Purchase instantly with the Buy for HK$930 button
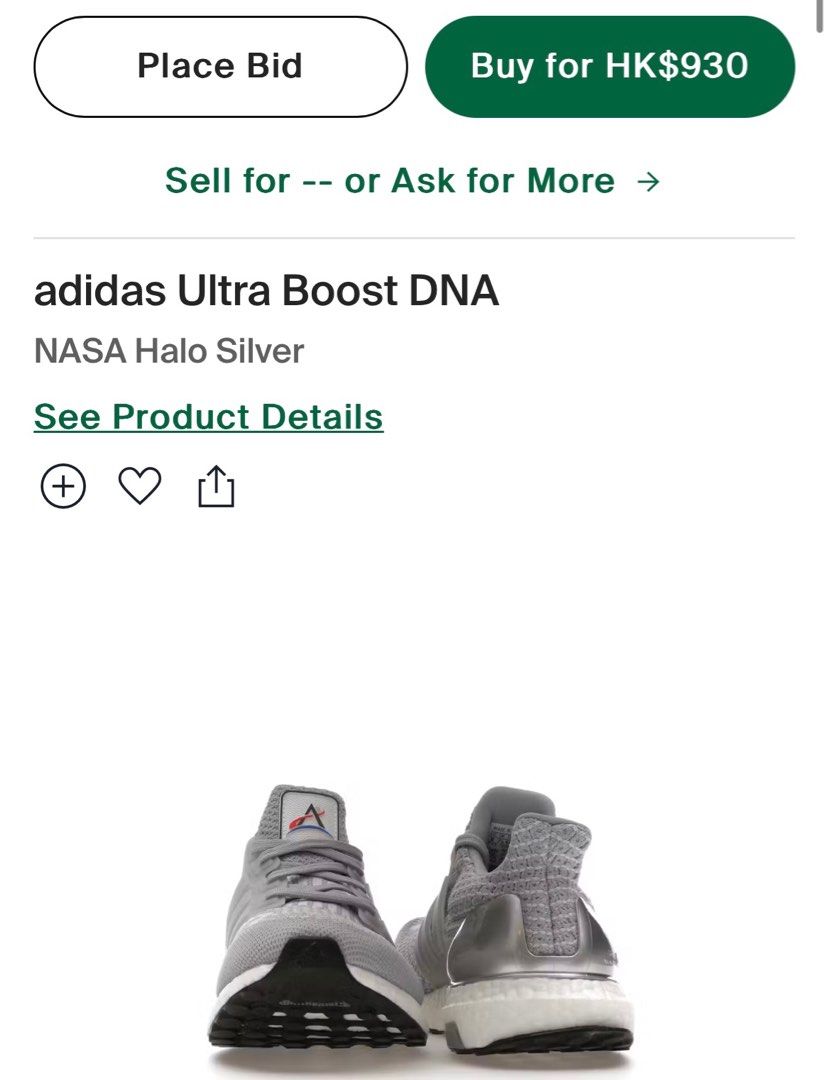Screen dimensions: 830x1080 point(610,66)
